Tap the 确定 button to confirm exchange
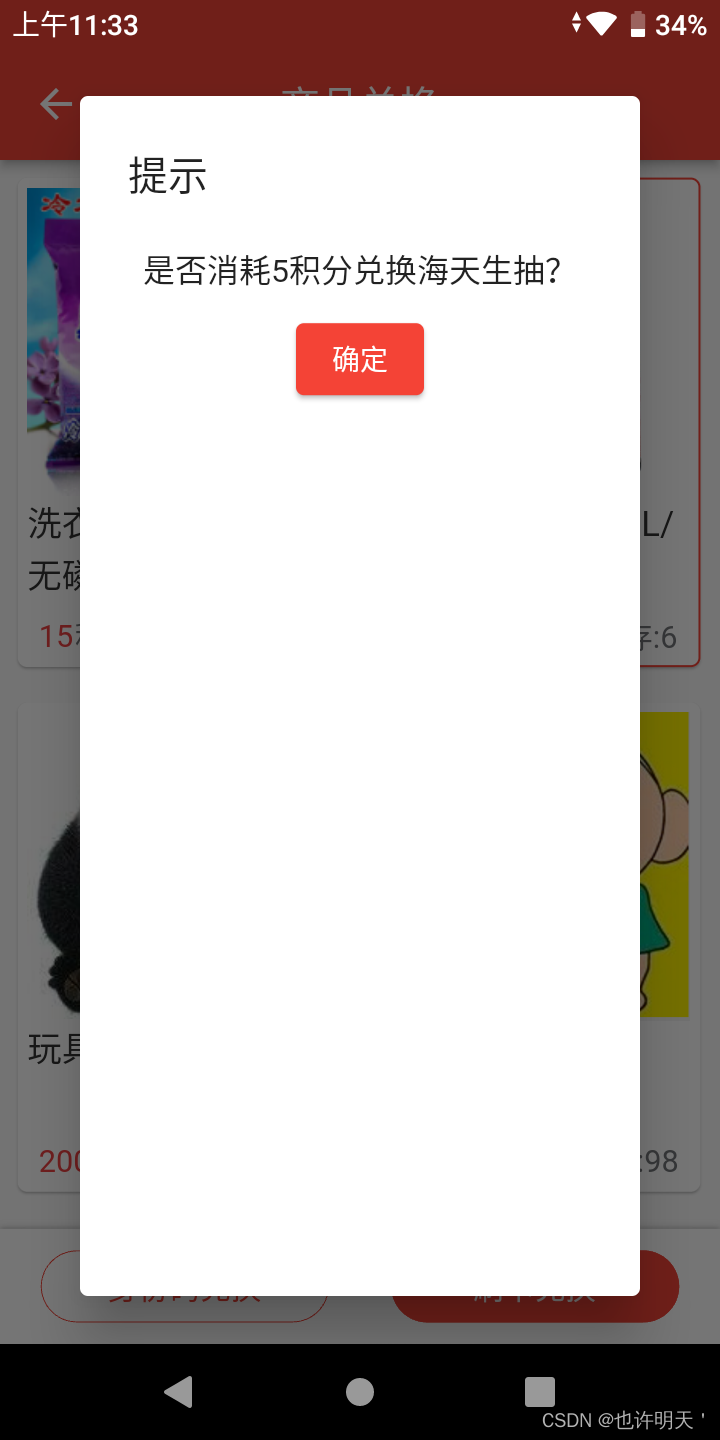The image size is (720, 1440). (360, 359)
